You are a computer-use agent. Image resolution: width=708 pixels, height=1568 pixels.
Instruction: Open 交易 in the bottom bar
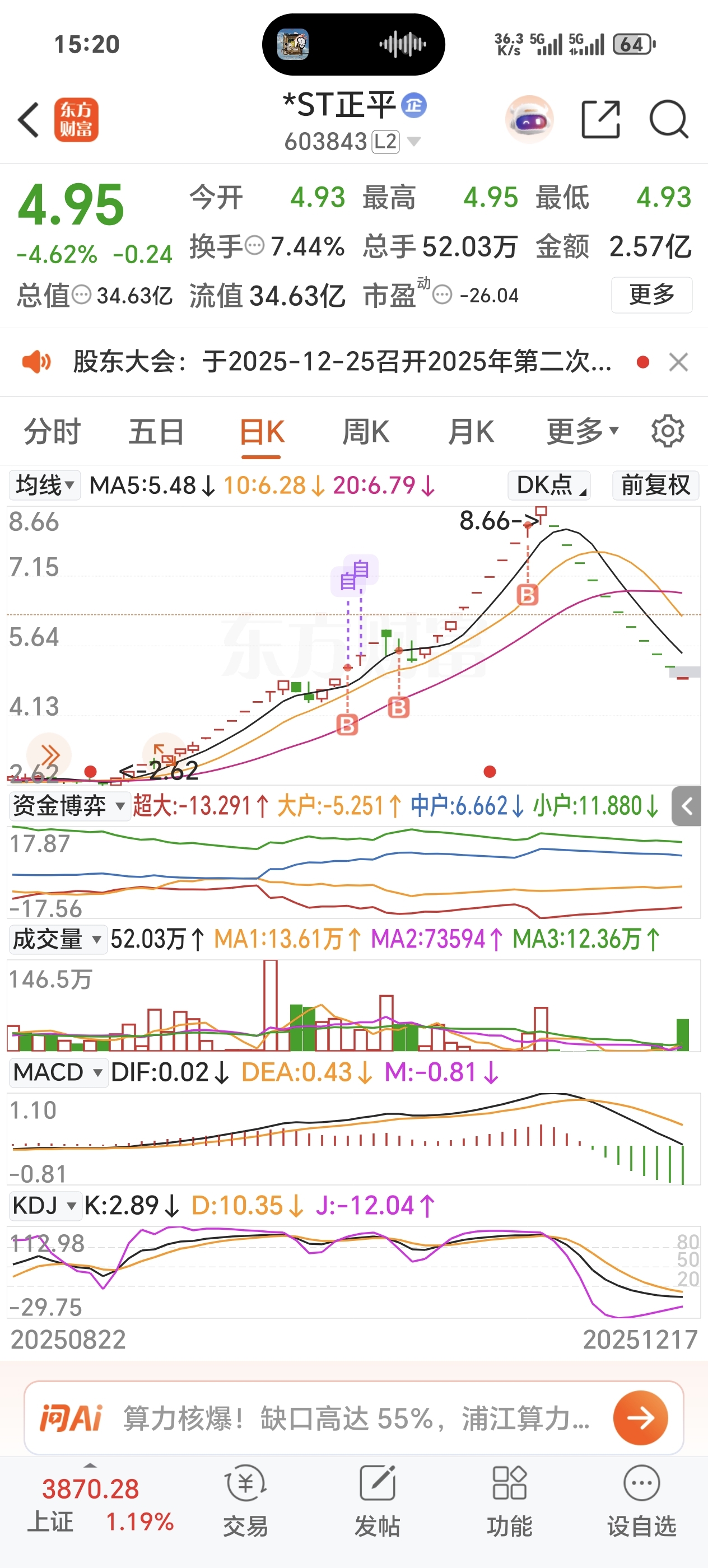coord(245,1501)
